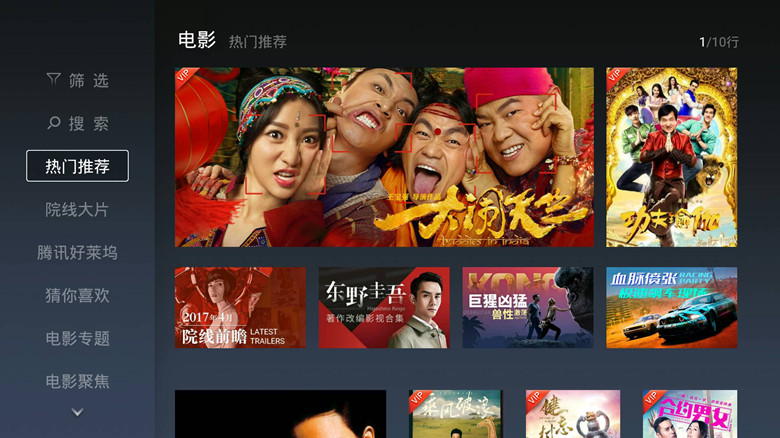
Task: Open 院线前瞻 latest trailers card
Action: pos(240,307)
